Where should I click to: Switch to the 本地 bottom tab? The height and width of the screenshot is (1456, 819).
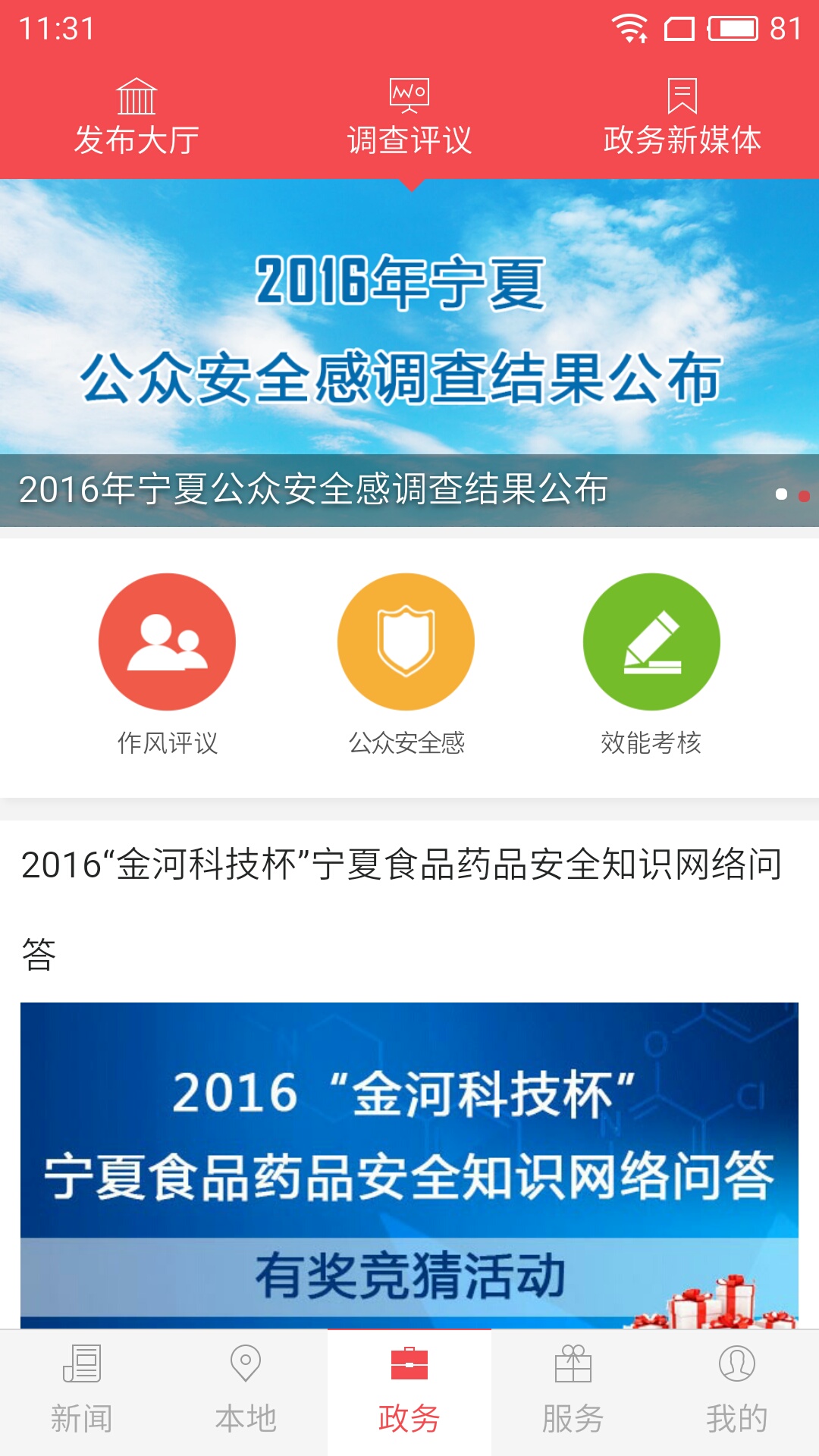point(246,1392)
